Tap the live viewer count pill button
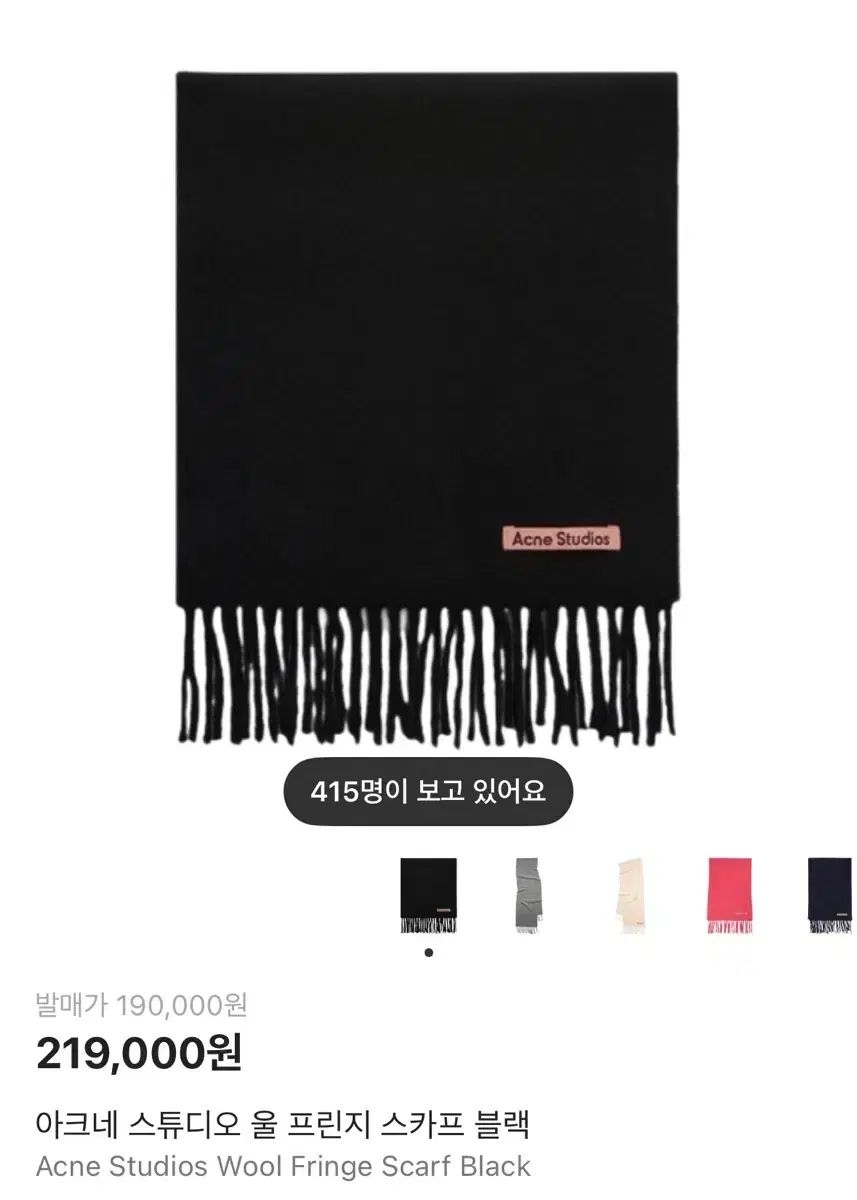The width and height of the screenshot is (857, 1200). pos(428,791)
